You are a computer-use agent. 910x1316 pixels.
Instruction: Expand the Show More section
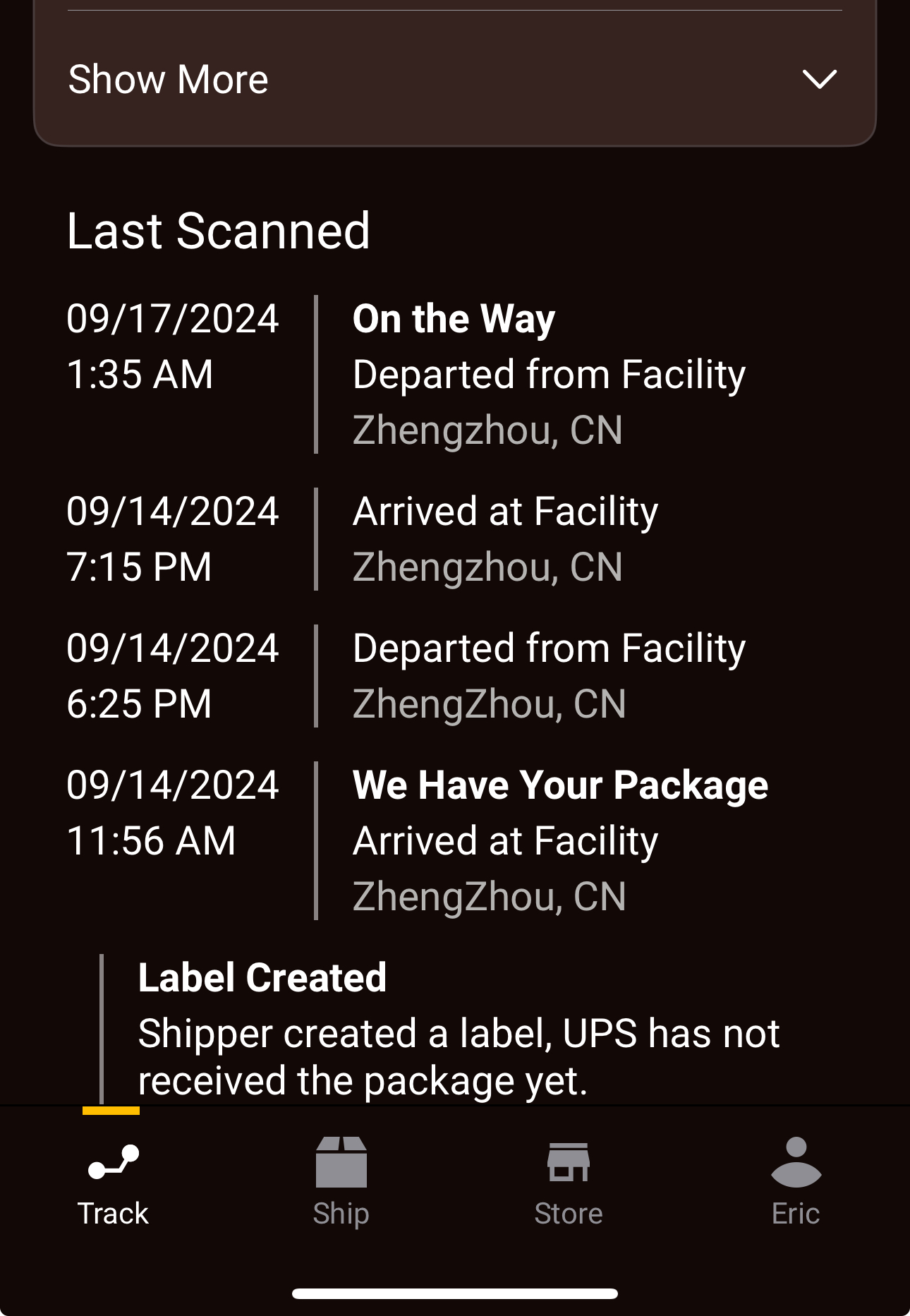pos(454,79)
